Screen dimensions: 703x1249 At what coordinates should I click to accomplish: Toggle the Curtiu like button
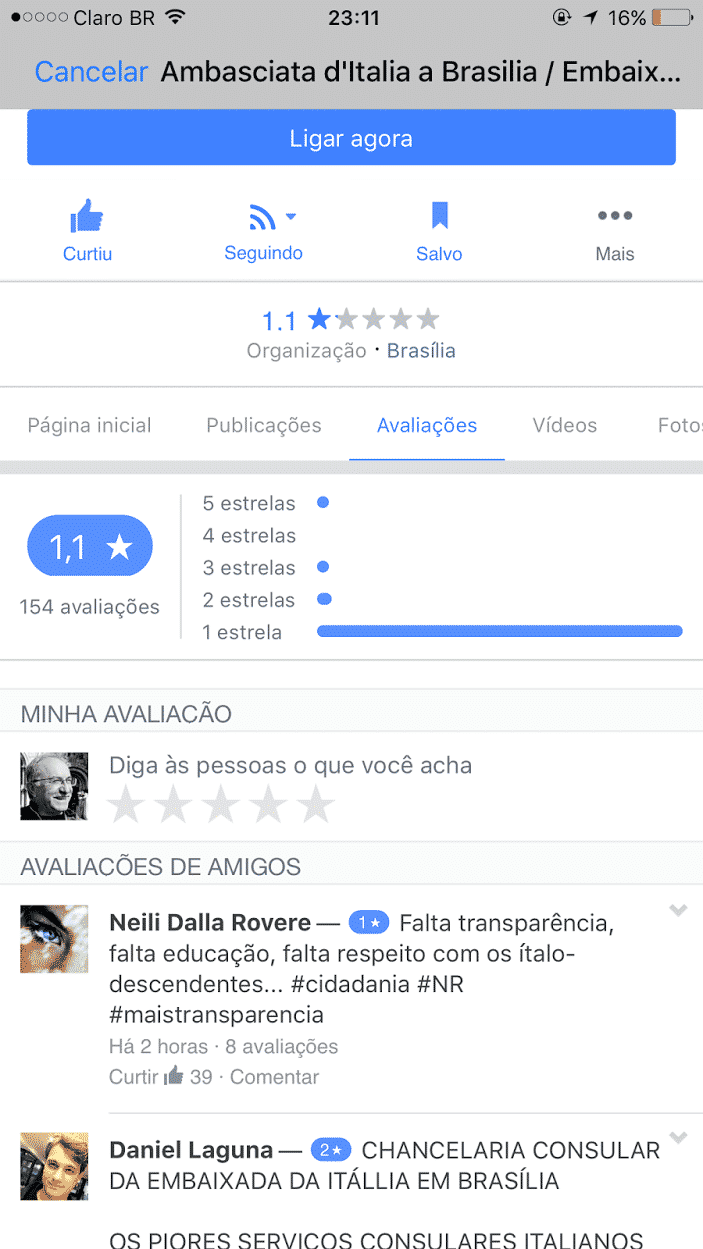tap(87, 230)
